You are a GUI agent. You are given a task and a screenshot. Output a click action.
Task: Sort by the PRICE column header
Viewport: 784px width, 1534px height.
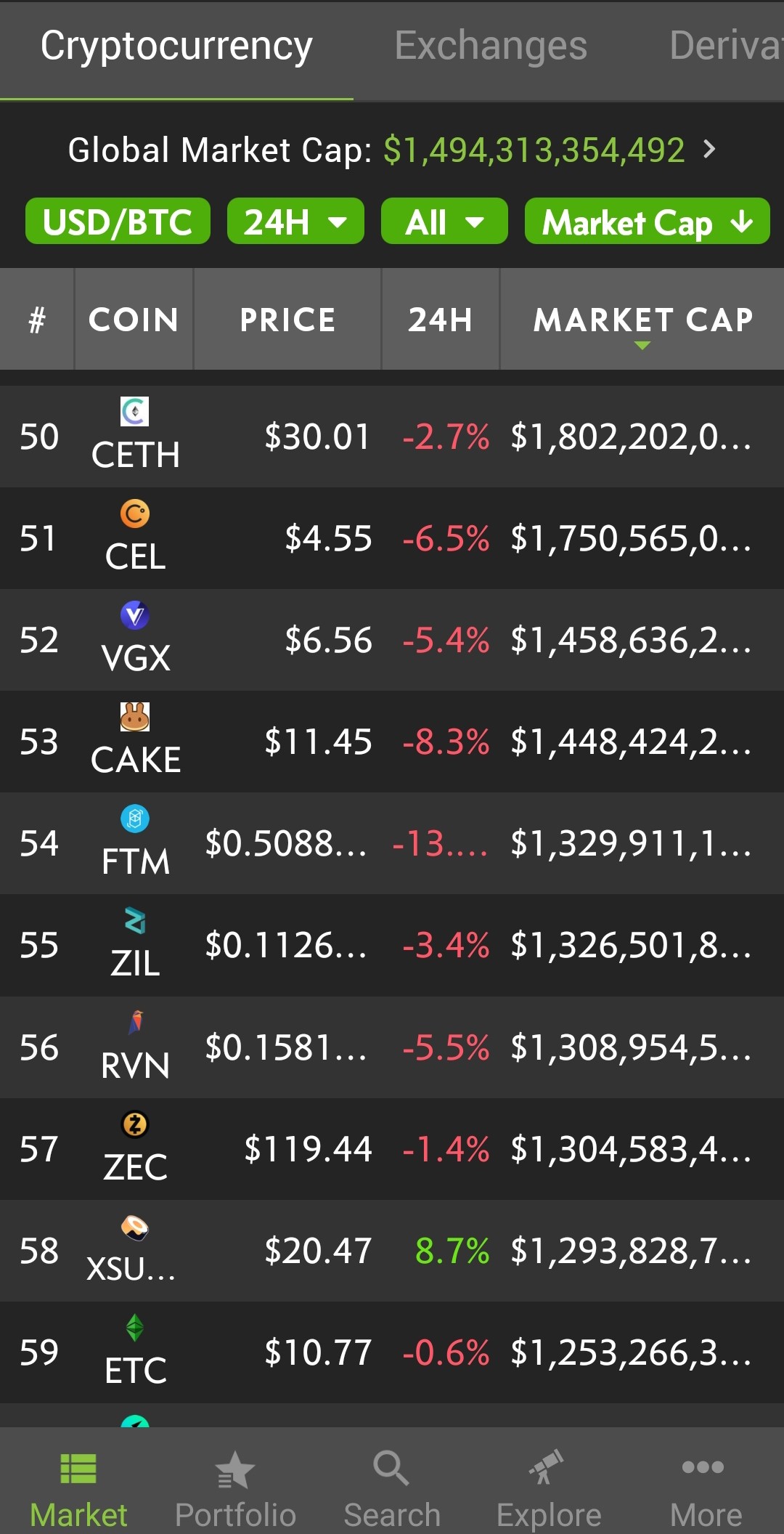click(287, 320)
